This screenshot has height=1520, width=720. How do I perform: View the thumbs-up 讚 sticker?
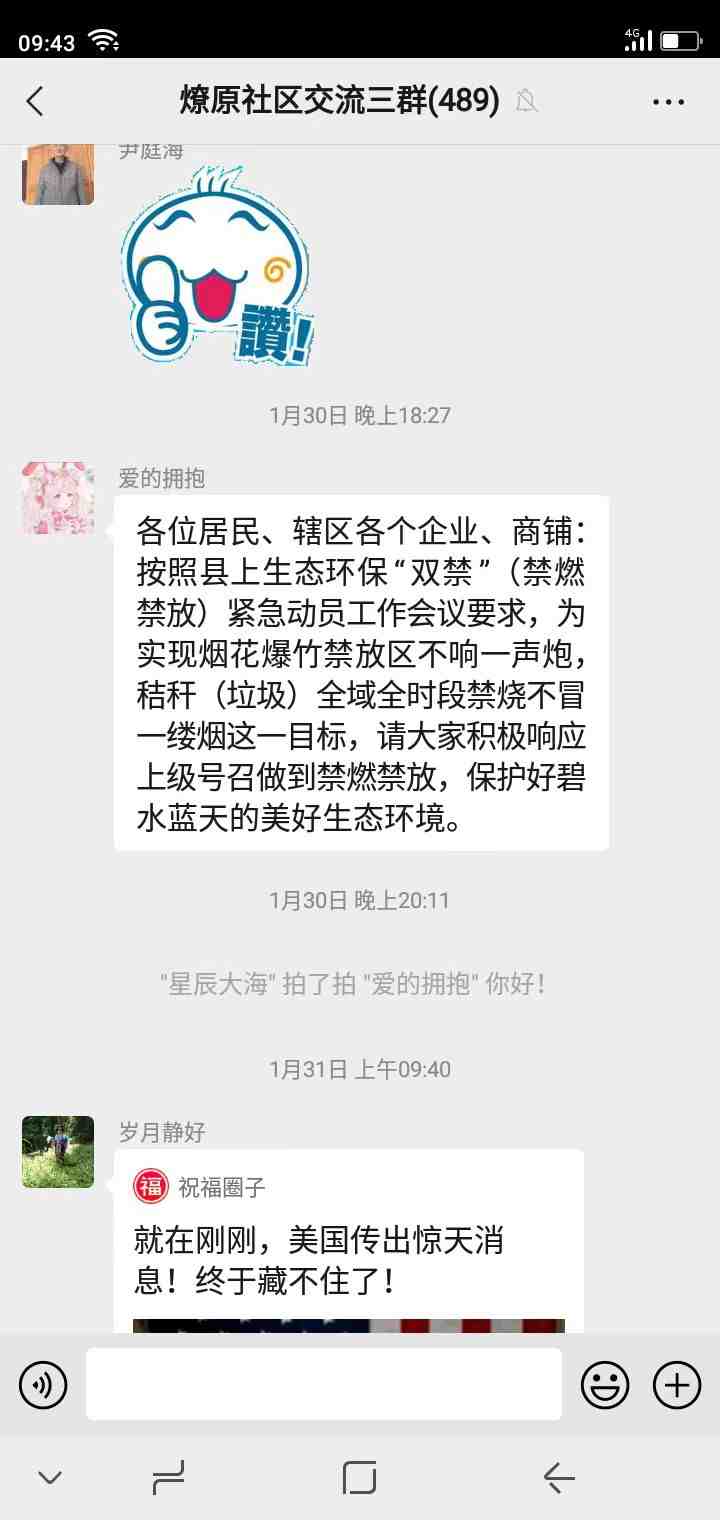tap(218, 268)
